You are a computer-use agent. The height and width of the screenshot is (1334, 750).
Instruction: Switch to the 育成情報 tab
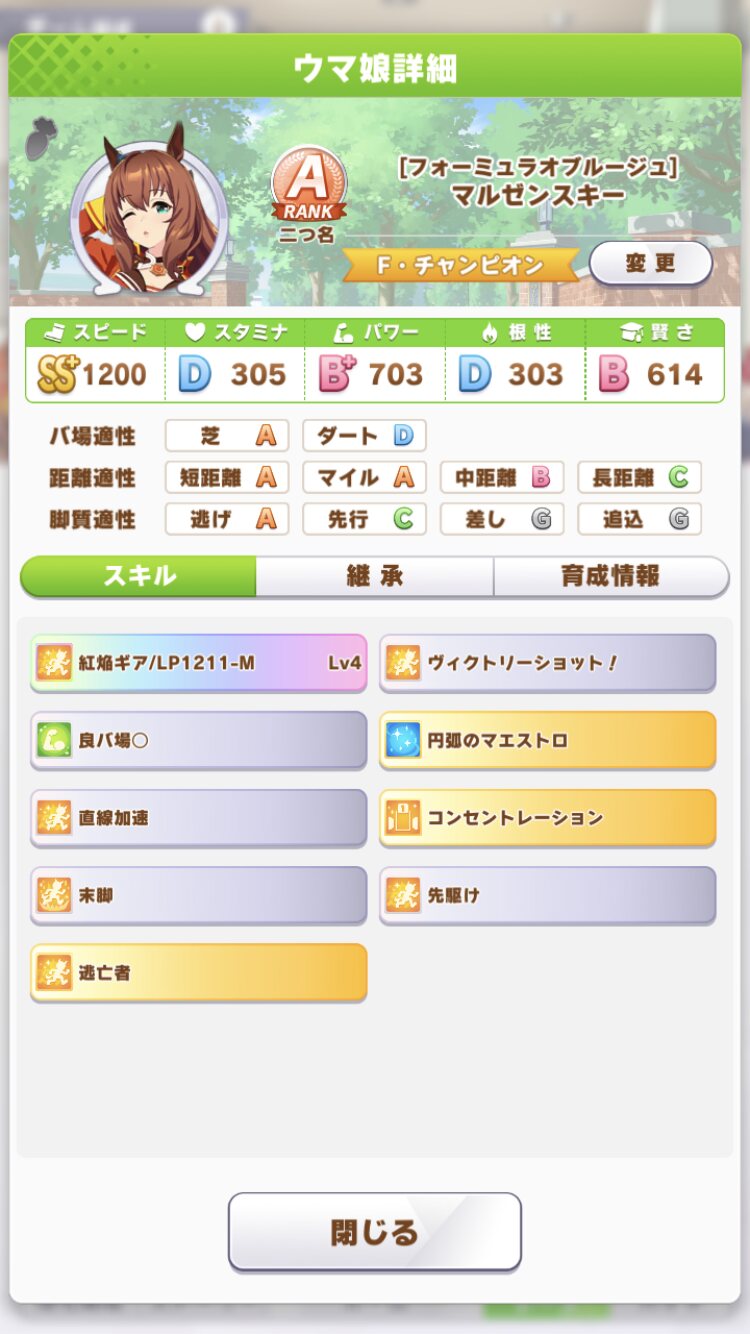click(x=610, y=576)
